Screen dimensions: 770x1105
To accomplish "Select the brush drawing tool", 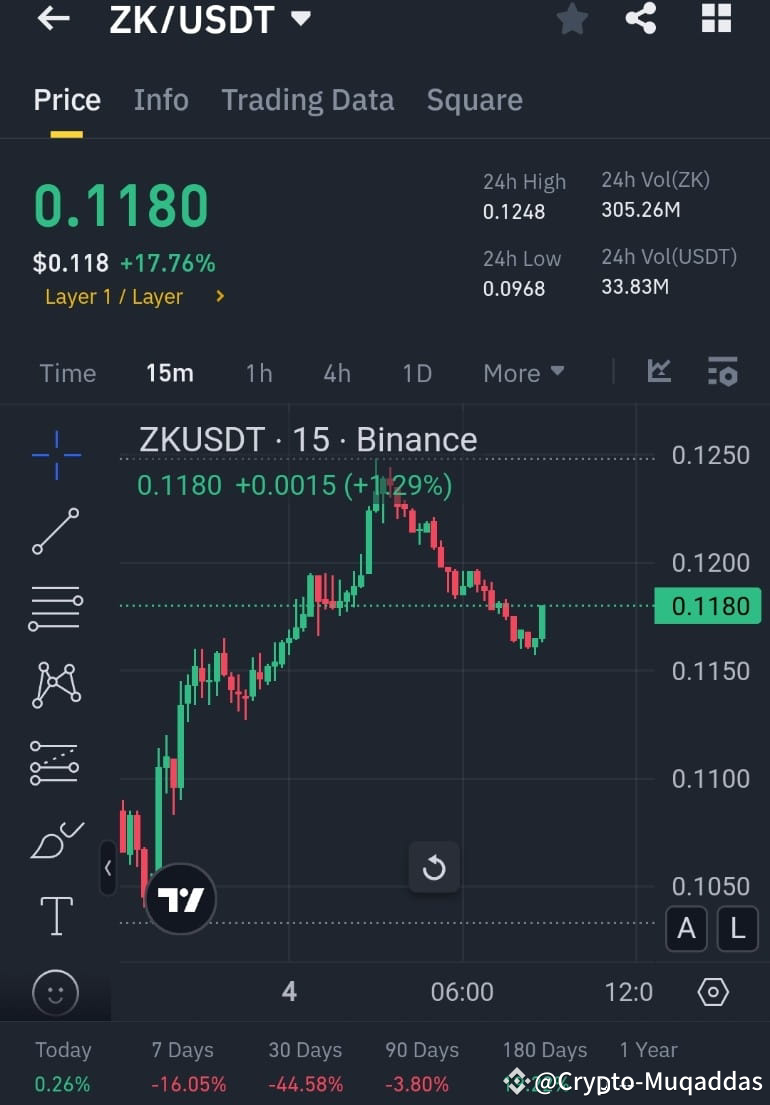I will pos(55,840).
